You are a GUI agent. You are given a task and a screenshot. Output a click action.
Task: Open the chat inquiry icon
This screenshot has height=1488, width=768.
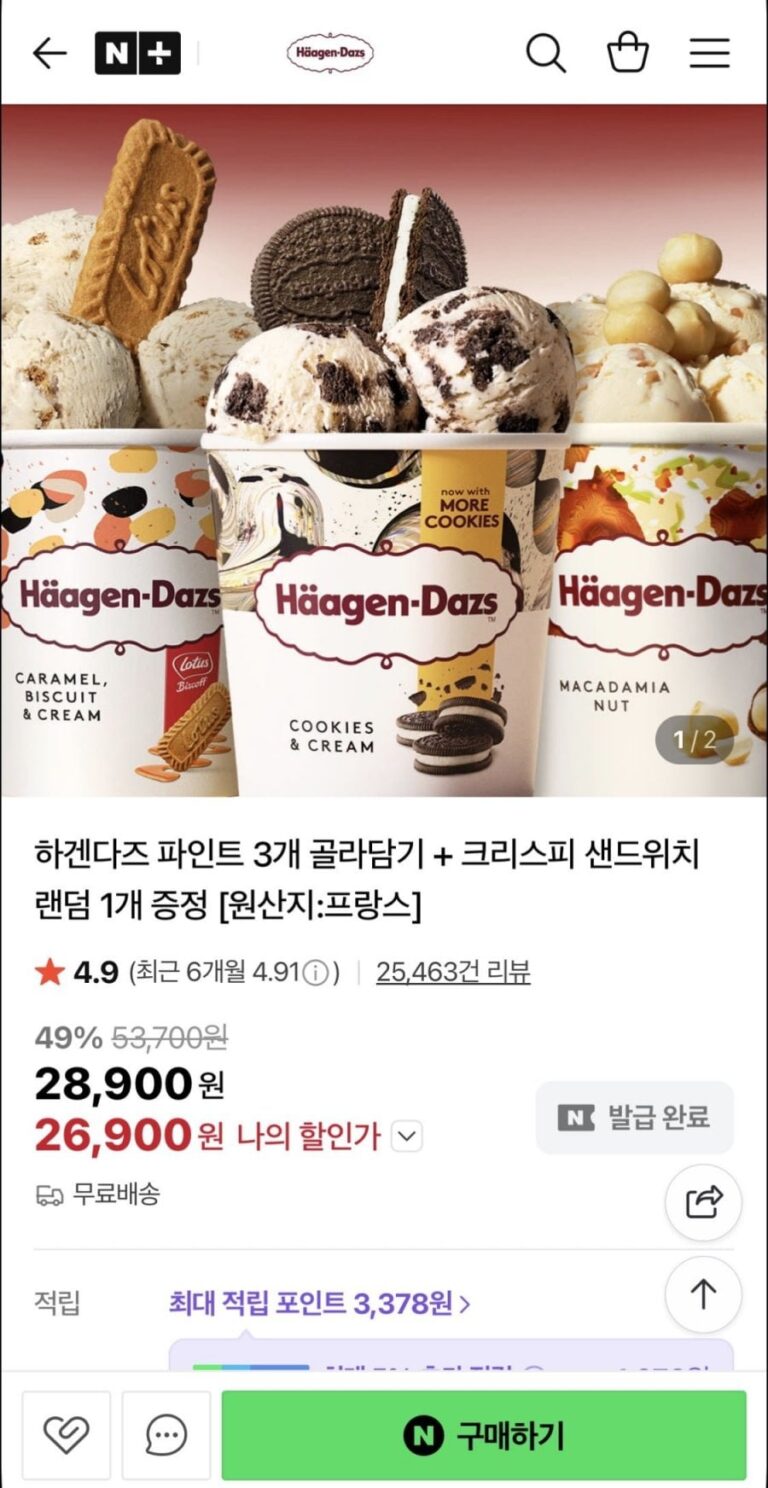[166, 1436]
